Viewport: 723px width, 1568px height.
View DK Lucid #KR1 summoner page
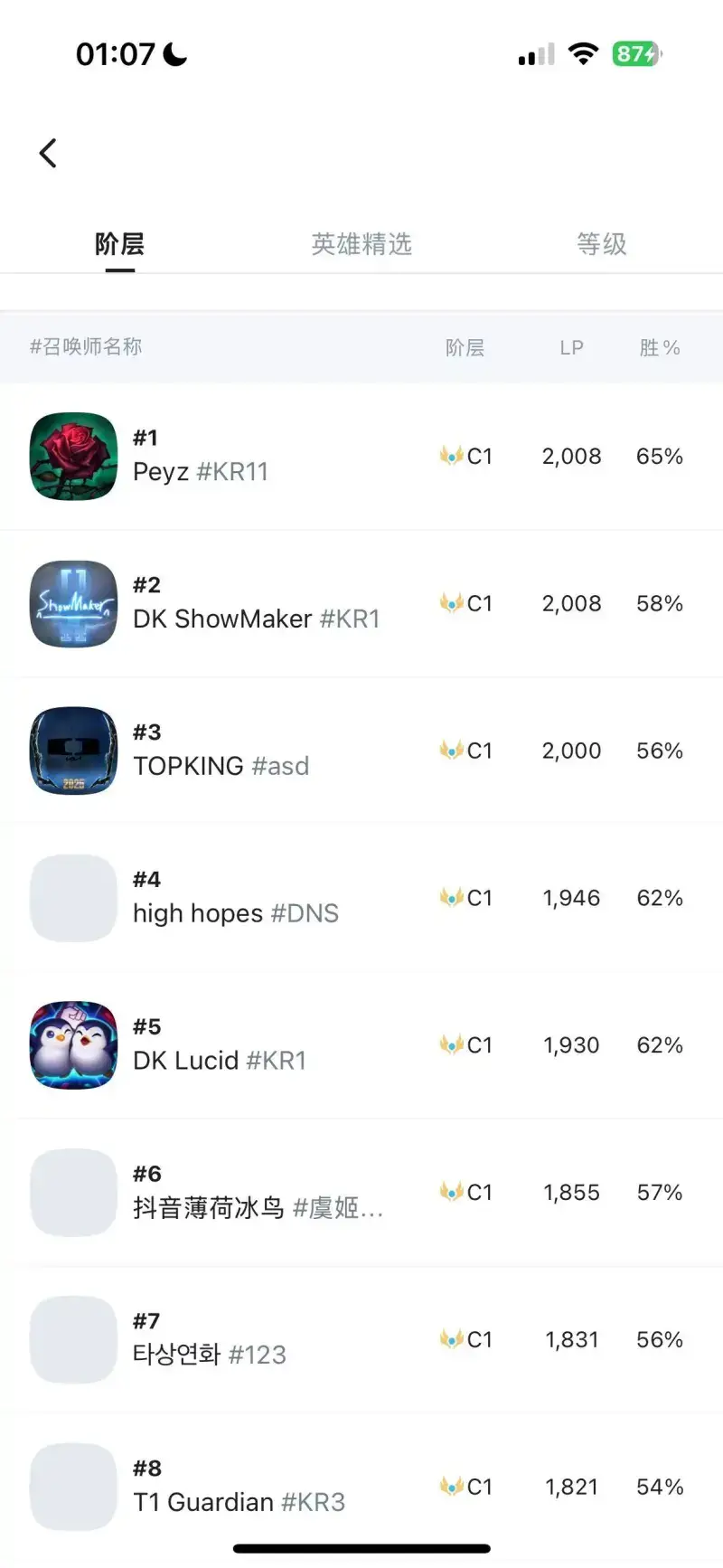pyautogui.click(x=220, y=1060)
